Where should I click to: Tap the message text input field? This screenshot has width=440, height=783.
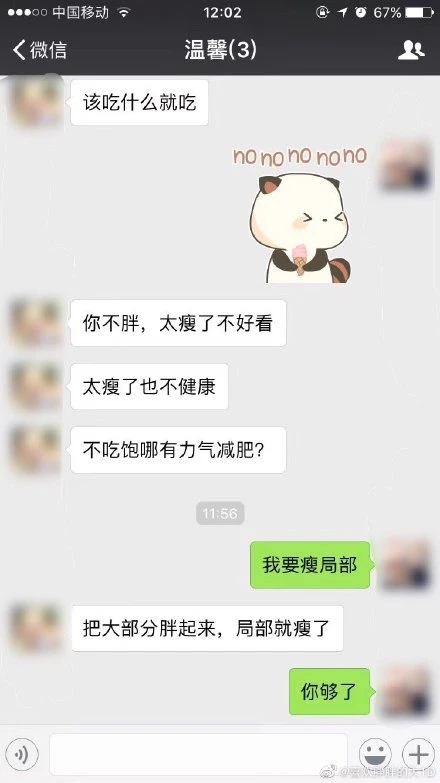[x=198, y=754]
